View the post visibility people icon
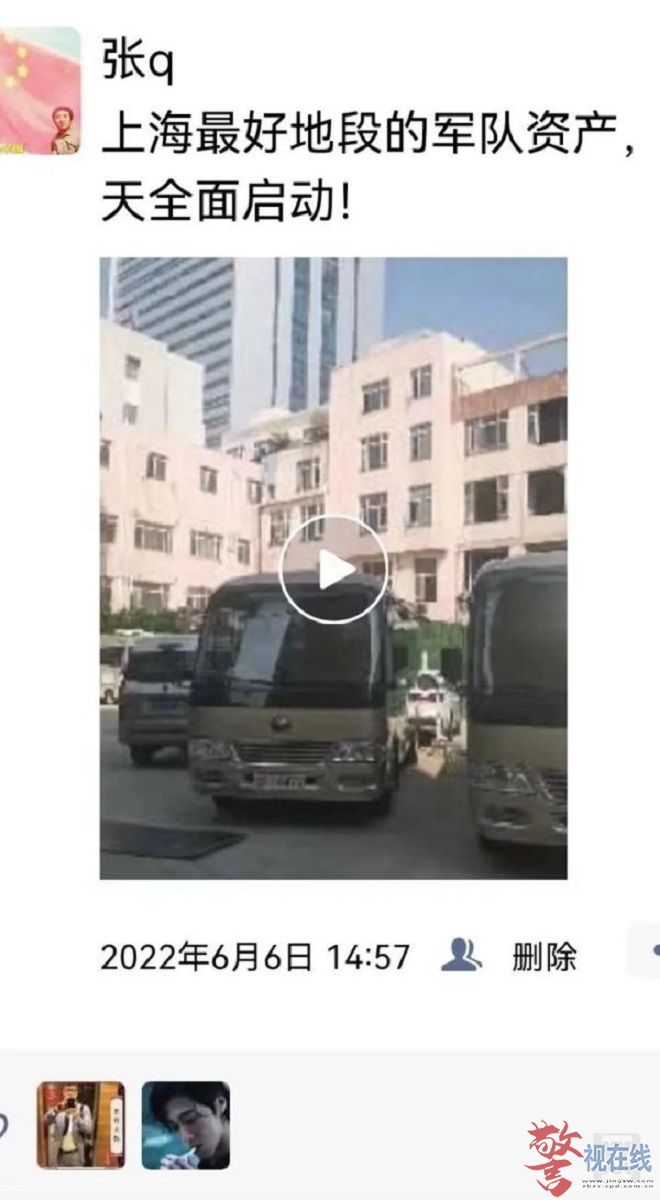 coord(462,955)
